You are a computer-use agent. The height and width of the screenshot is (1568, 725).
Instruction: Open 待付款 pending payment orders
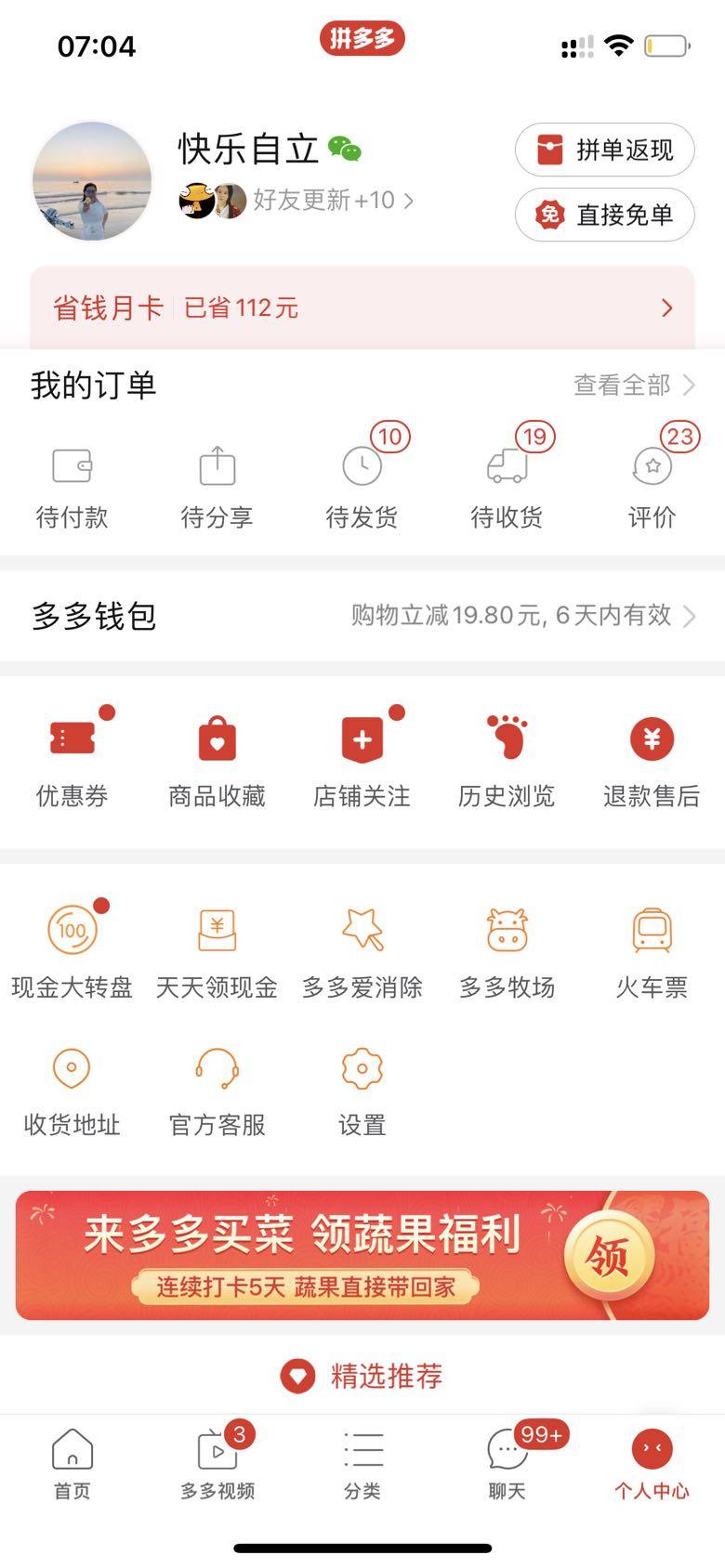pos(72,485)
